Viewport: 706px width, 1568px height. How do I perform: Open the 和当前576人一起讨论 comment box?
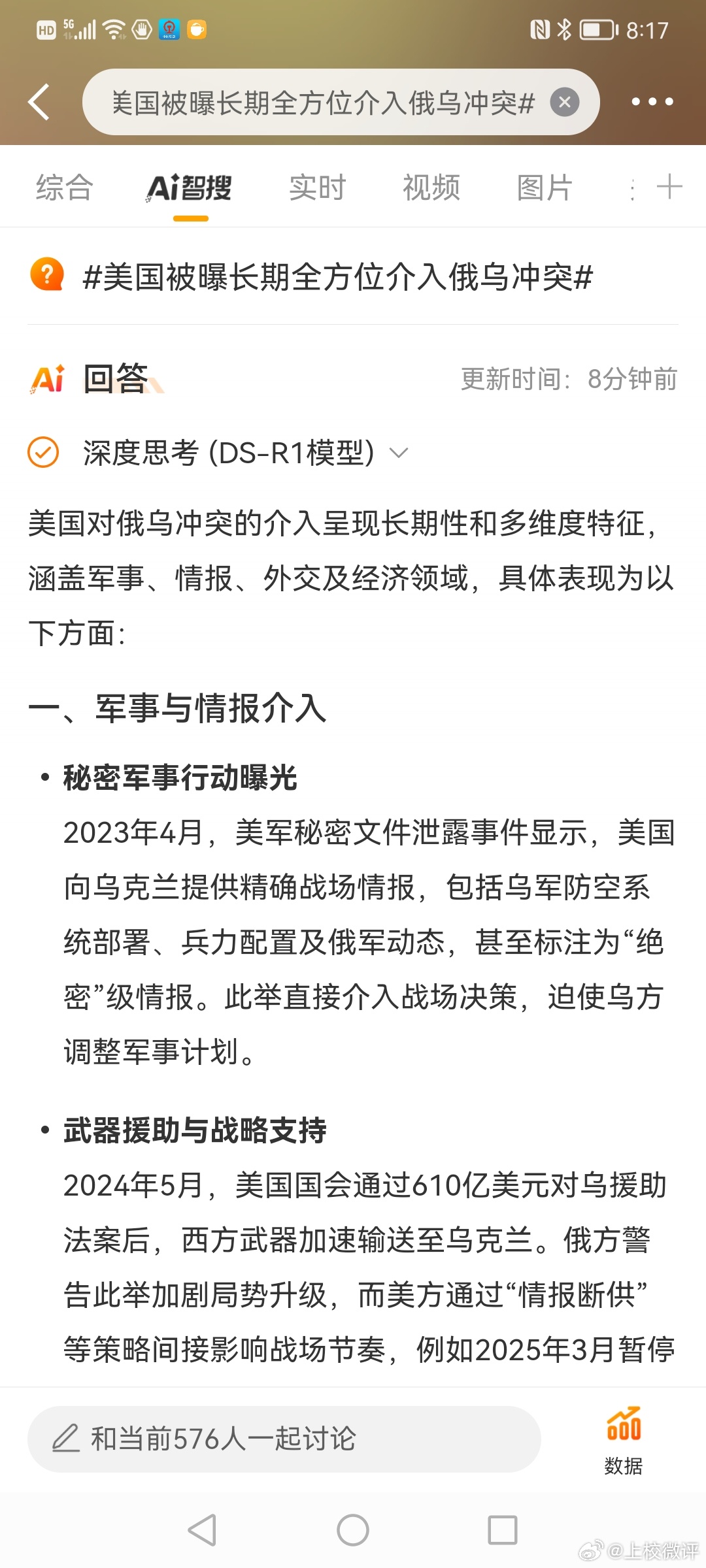point(284,1439)
